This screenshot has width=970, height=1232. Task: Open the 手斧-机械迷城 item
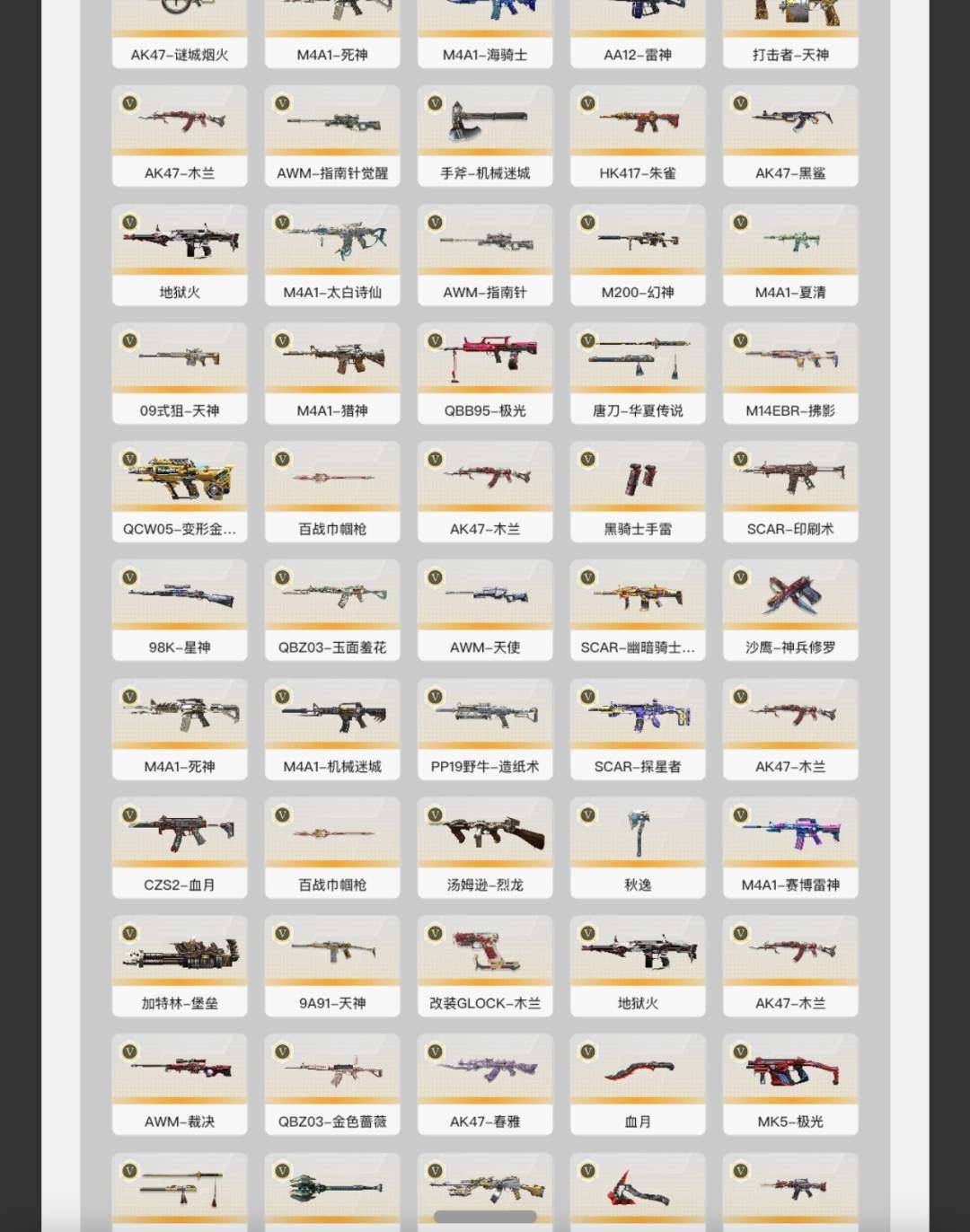(x=485, y=136)
